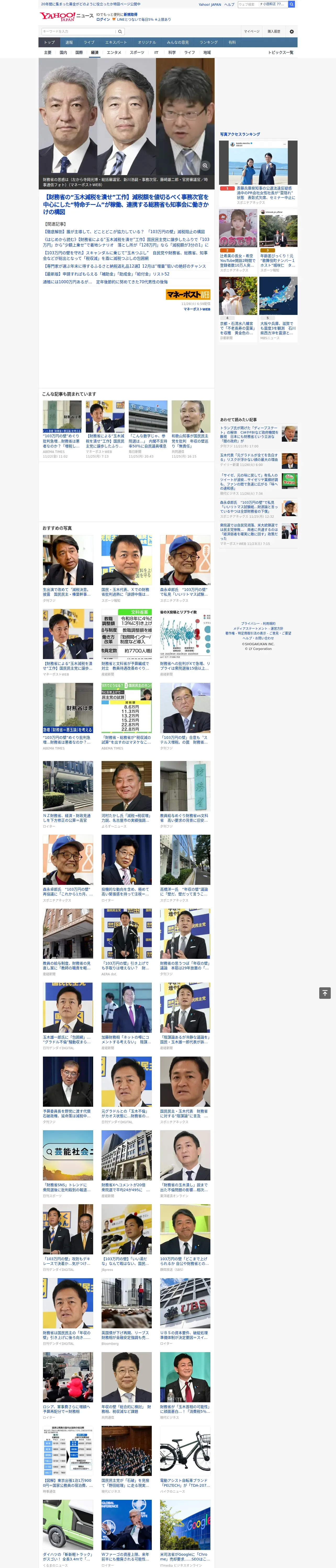Viewport: 336px width, 1568px height.
Task: Tap the scroll-to-top arrow button
Action: point(325,993)
